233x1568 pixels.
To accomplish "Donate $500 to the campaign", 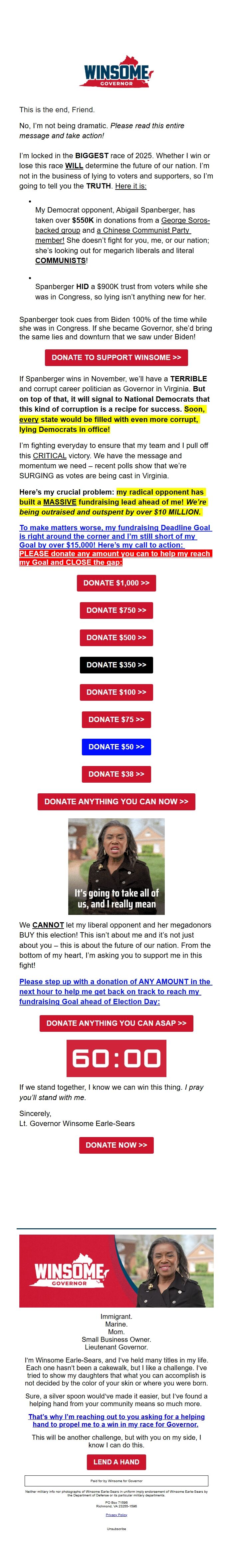I will coord(116,637).
